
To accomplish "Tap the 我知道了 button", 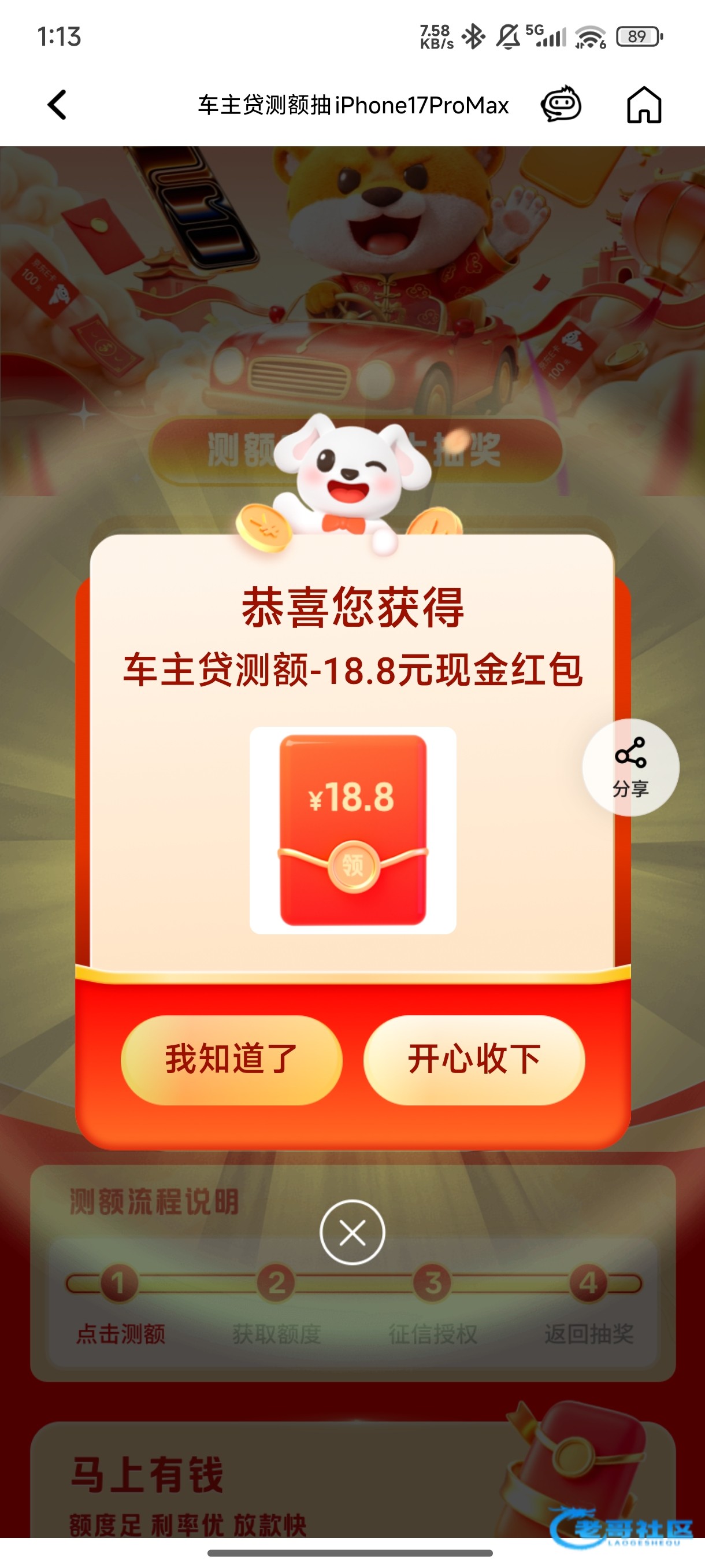I will (x=231, y=1060).
